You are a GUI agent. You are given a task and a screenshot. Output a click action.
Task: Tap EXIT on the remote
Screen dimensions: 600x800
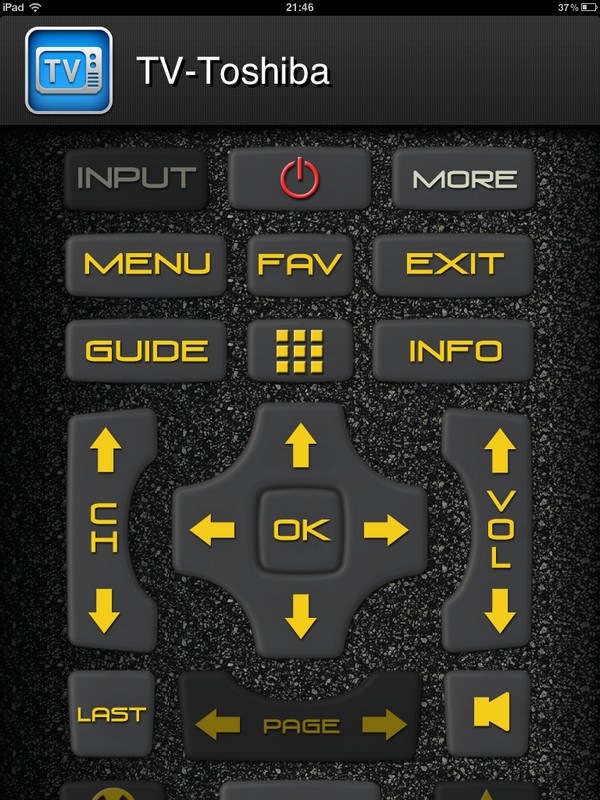(454, 264)
